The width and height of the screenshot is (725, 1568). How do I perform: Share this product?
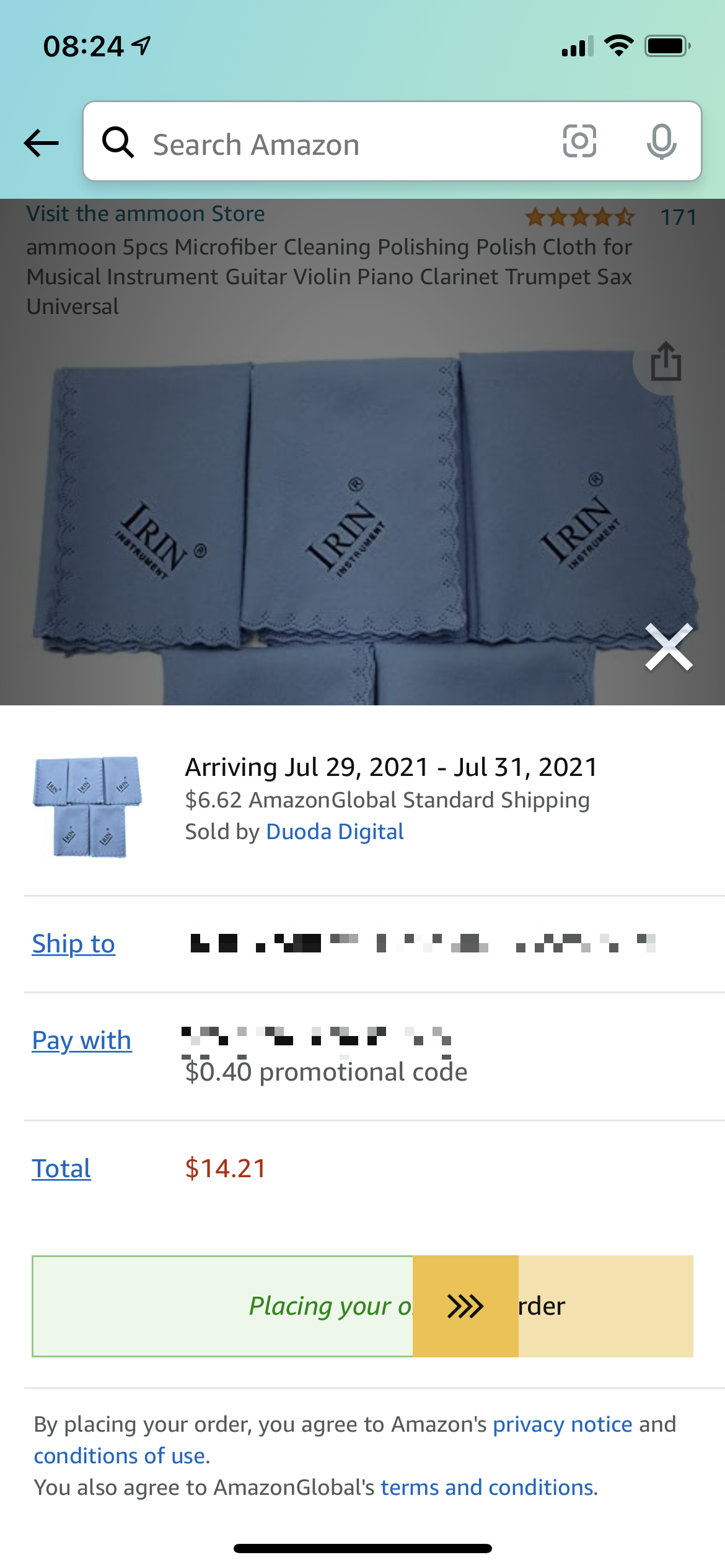[666, 362]
